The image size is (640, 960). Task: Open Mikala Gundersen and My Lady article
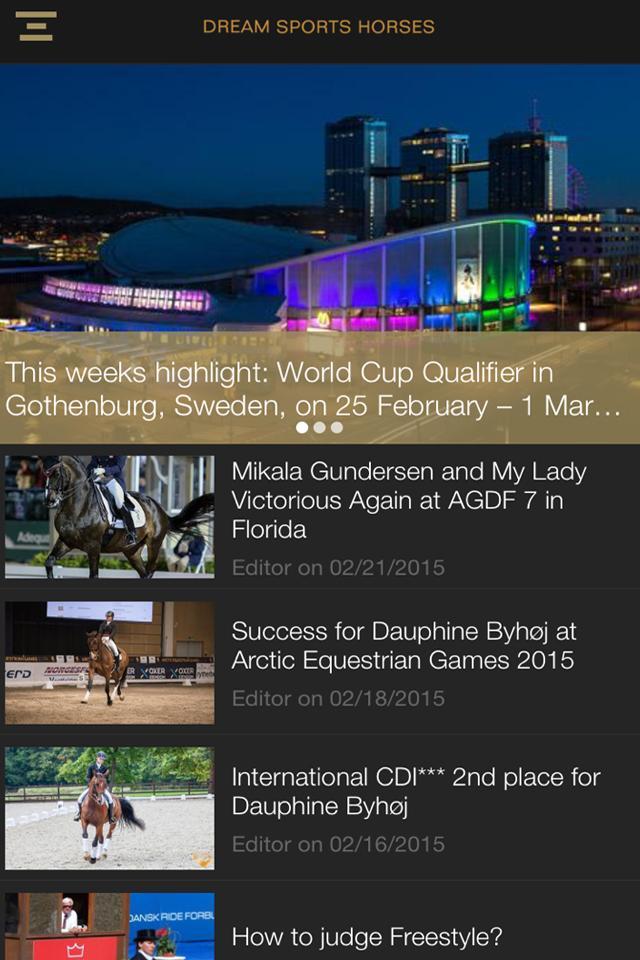point(408,500)
